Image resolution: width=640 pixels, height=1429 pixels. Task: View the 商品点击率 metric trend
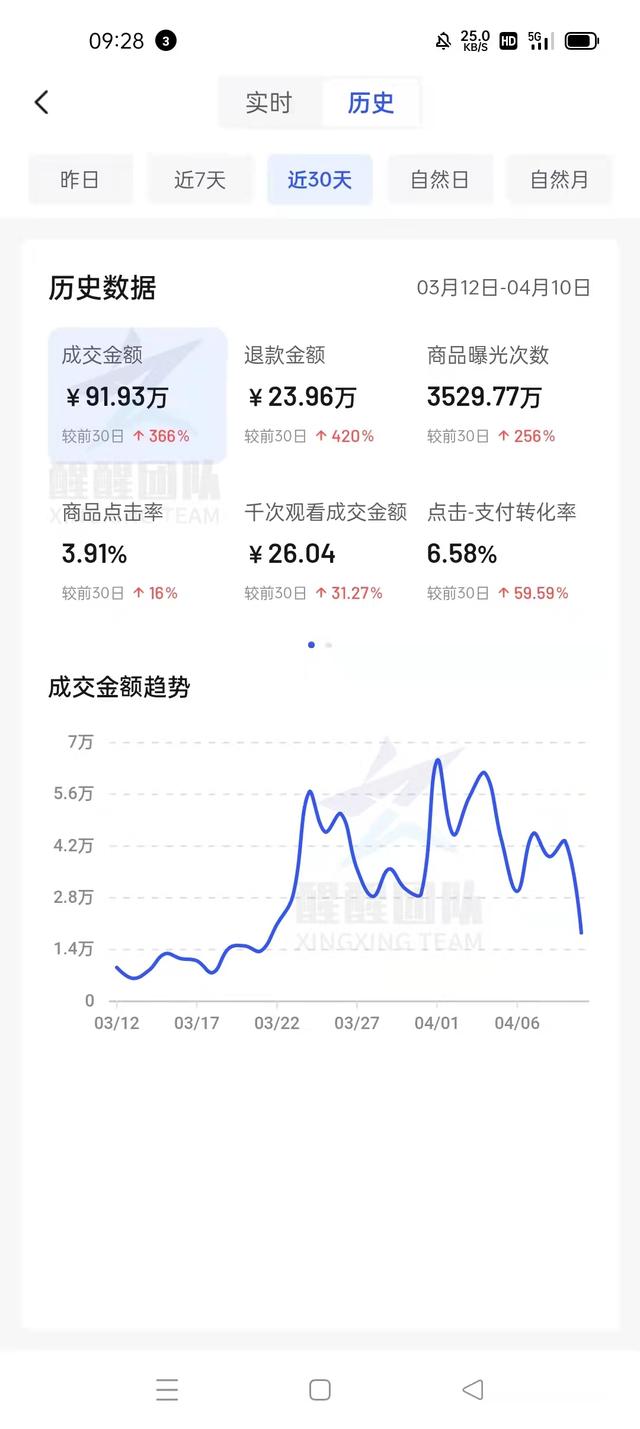click(137, 552)
